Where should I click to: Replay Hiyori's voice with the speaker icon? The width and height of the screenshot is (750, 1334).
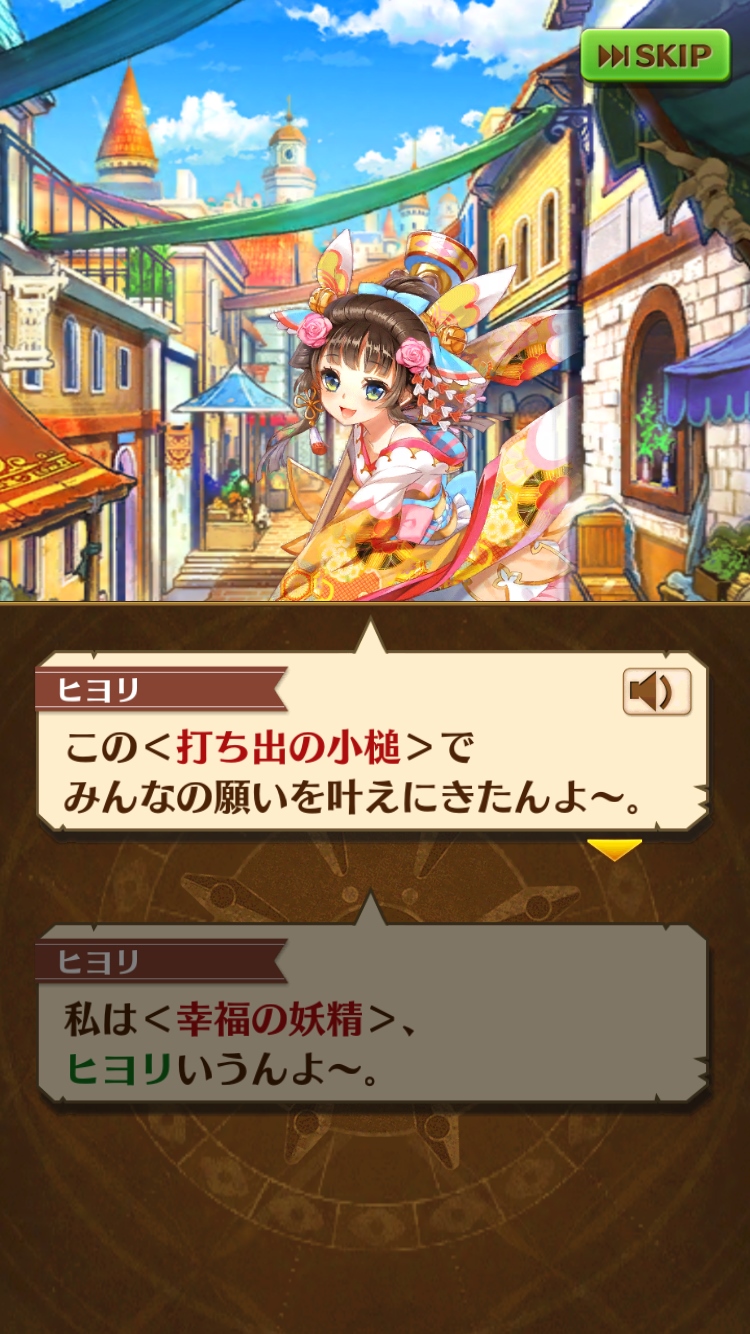pyautogui.click(x=656, y=691)
